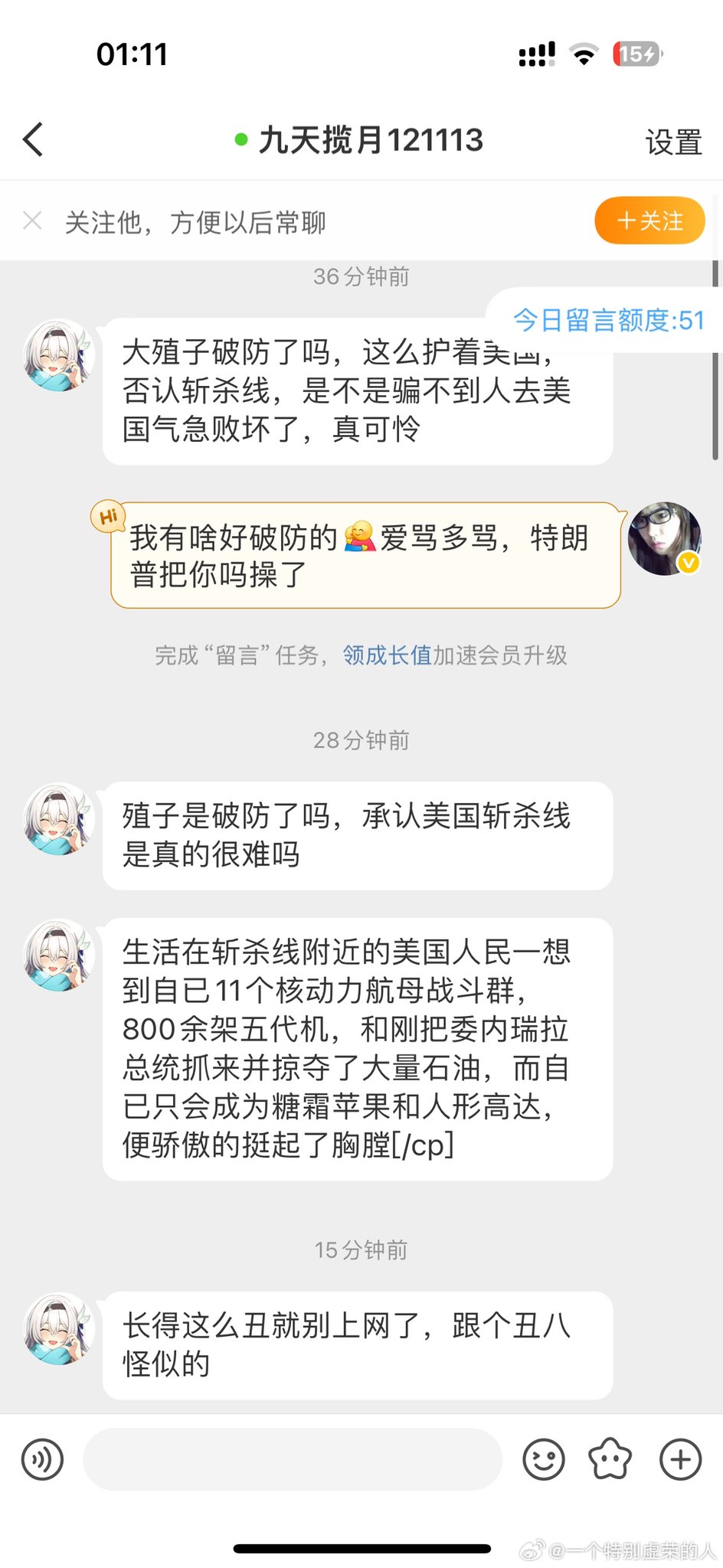The width and height of the screenshot is (723, 1568).
Task: Open my own avatar profile
Action: click(x=663, y=538)
